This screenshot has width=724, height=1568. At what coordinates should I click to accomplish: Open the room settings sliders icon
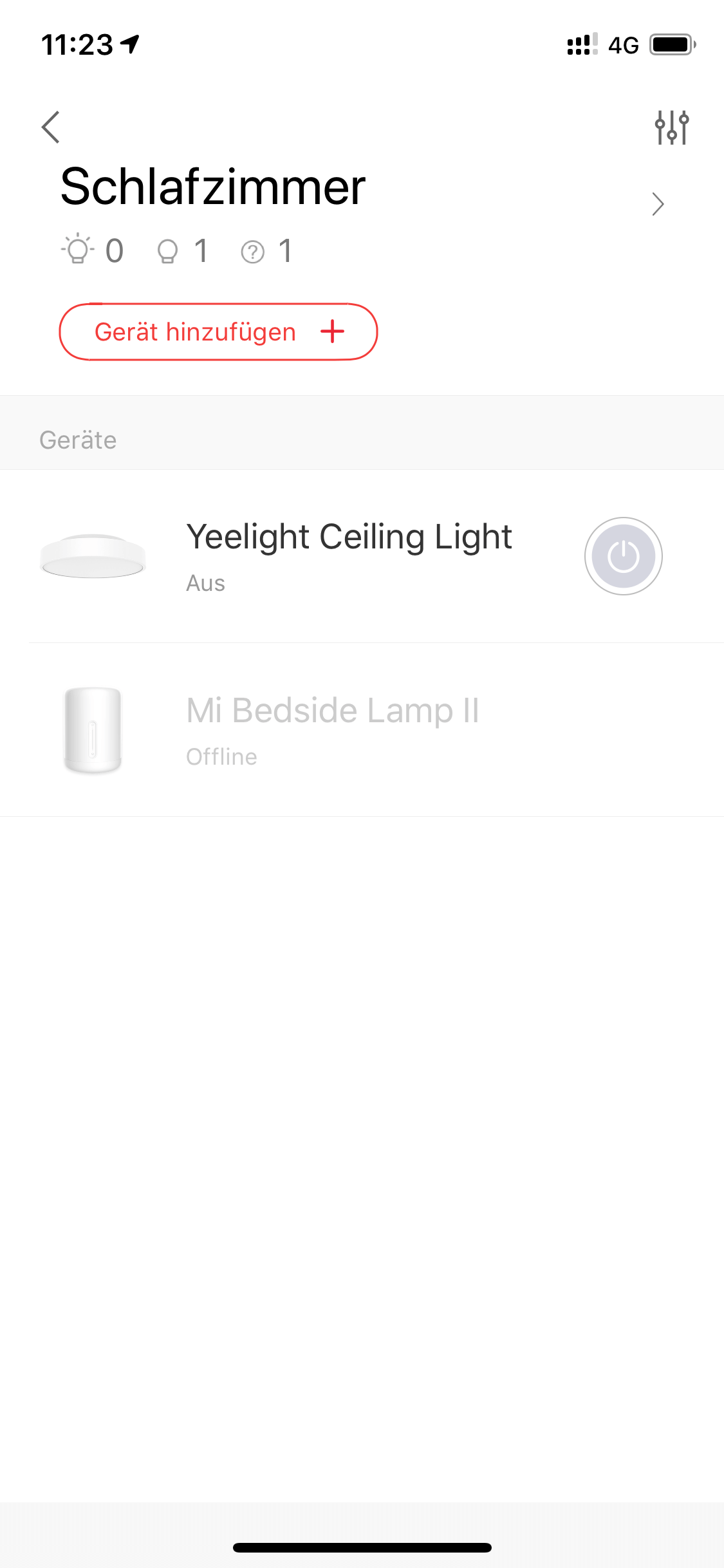click(x=672, y=127)
